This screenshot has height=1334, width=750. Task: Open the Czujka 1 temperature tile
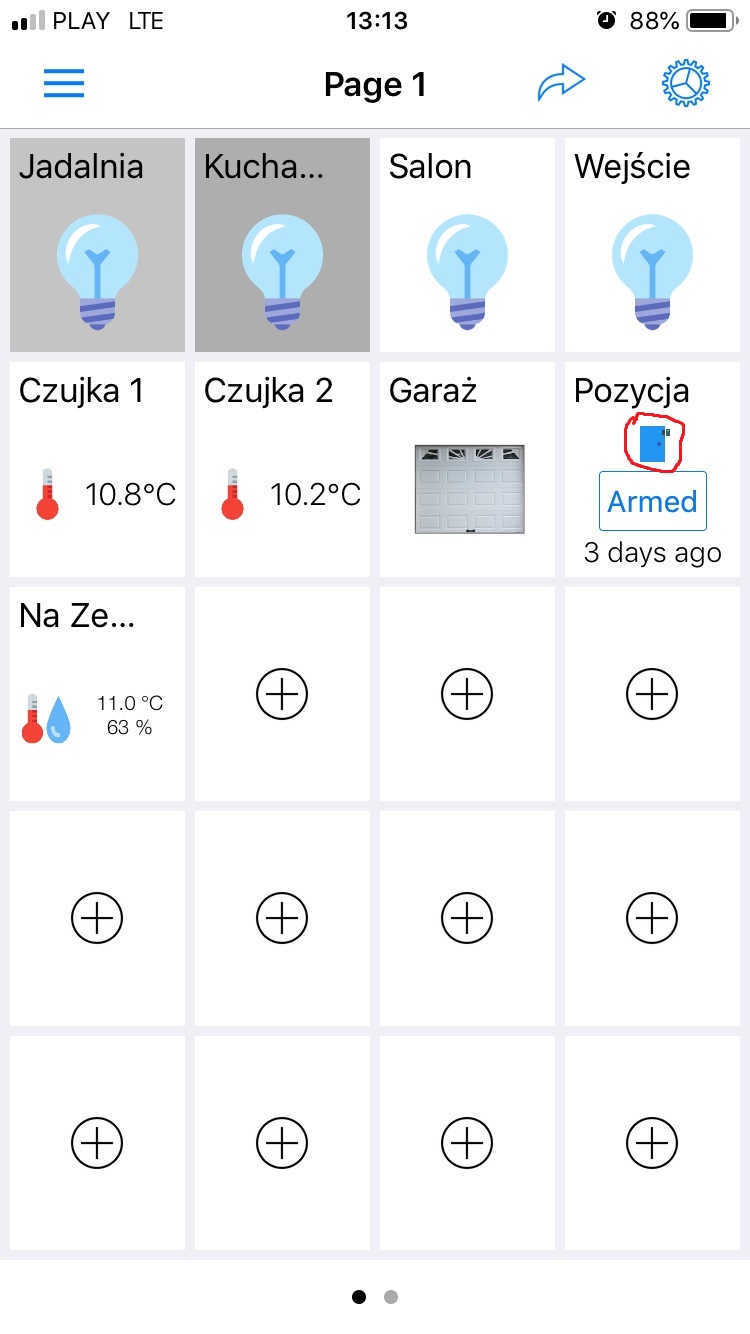[97, 470]
